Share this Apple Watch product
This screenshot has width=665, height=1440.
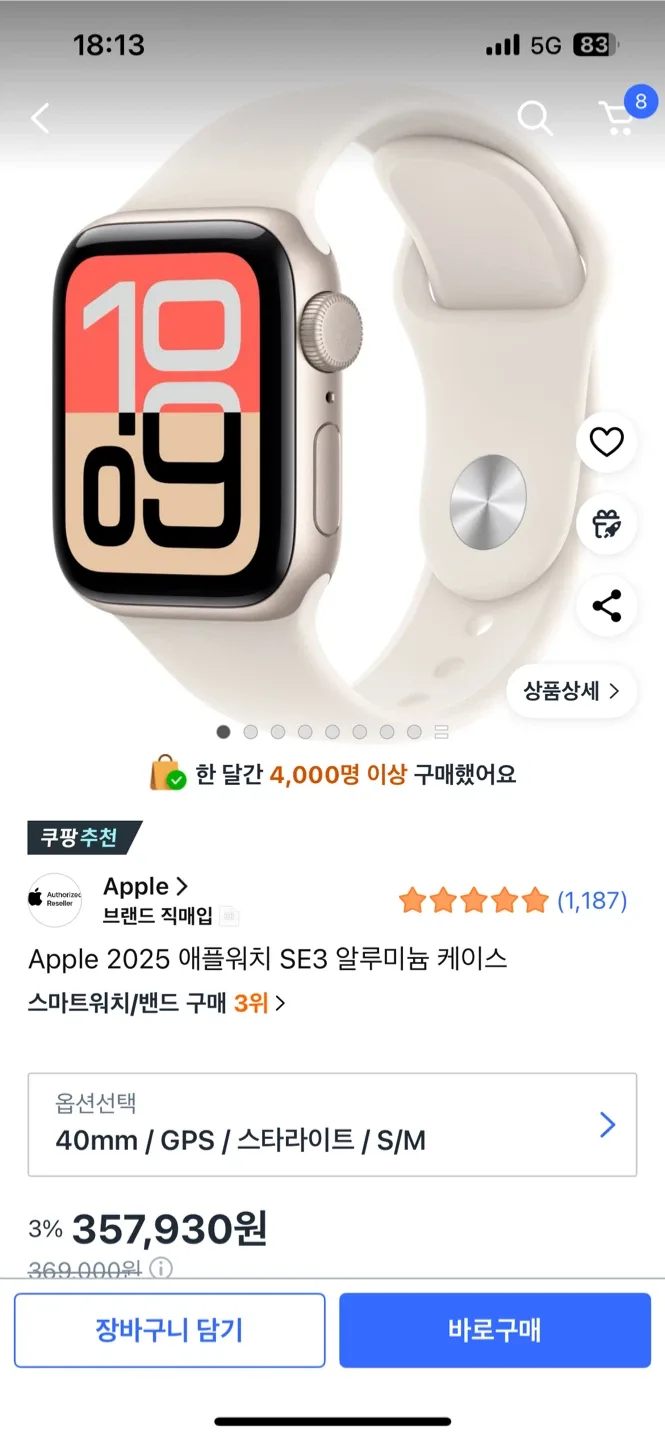point(606,606)
